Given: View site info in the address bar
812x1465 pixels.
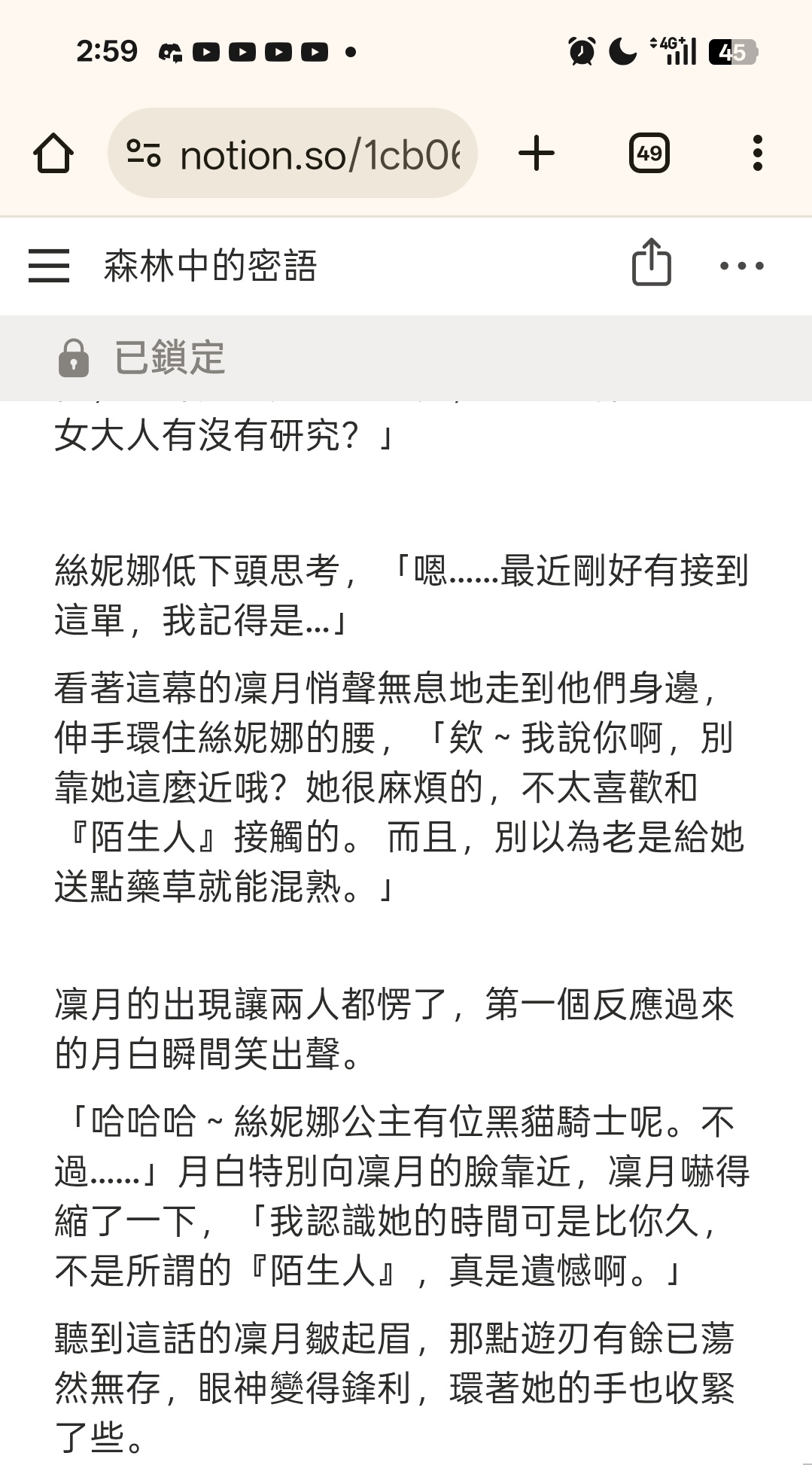Looking at the screenshot, I should click(x=143, y=154).
